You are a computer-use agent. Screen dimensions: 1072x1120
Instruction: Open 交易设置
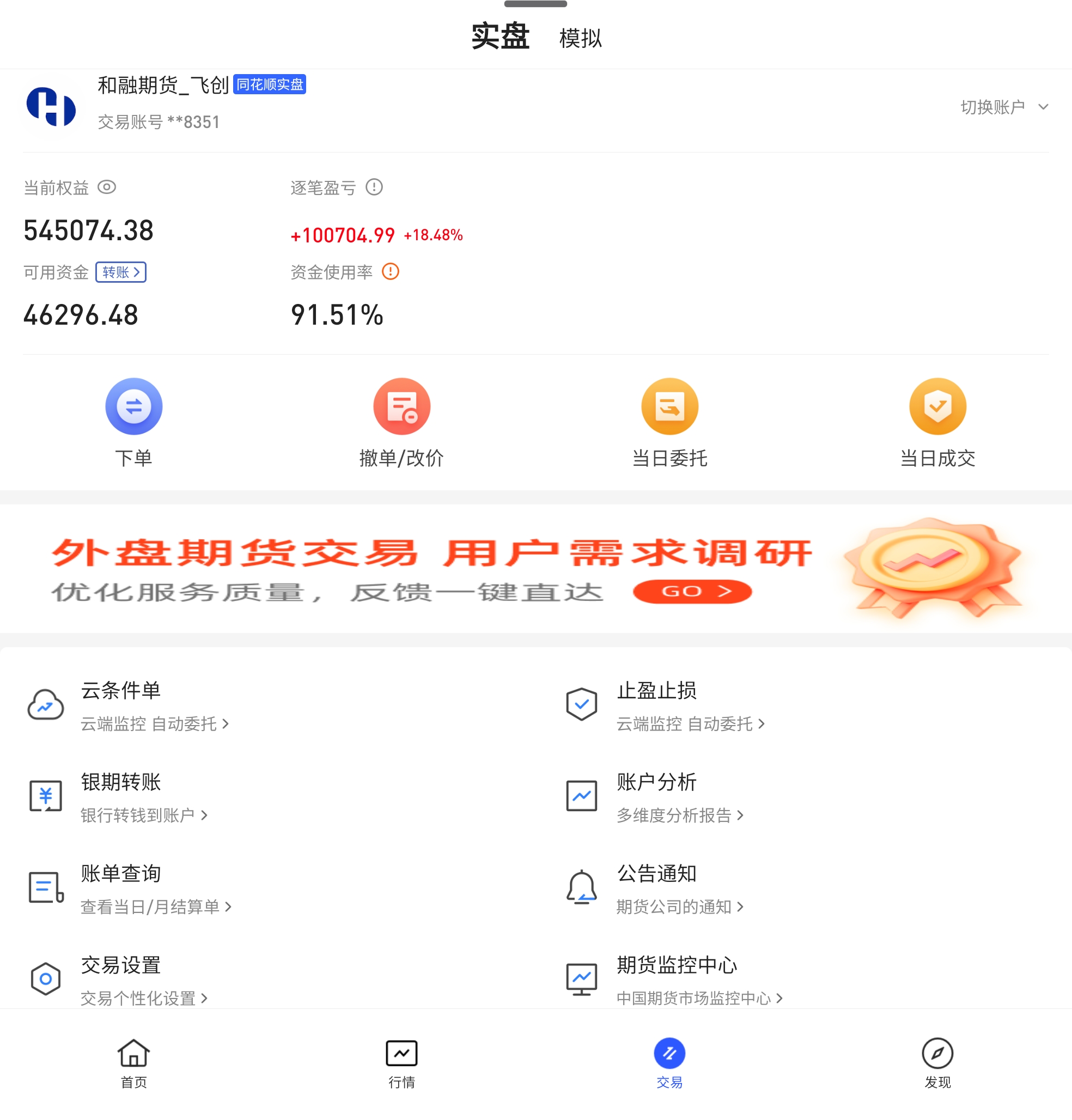(x=120, y=979)
